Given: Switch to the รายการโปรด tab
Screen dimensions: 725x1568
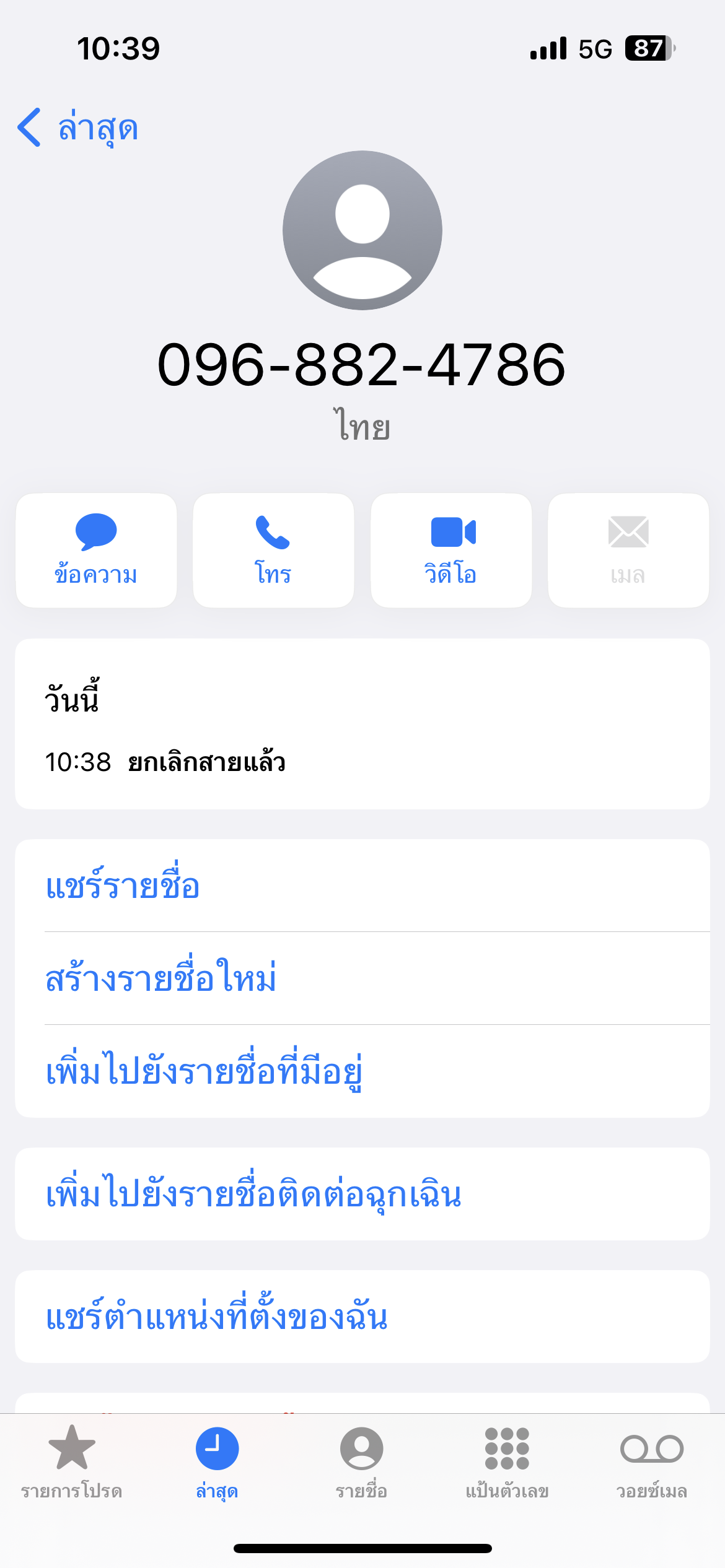Looking at the screenshot, I should click(72, 1461).
